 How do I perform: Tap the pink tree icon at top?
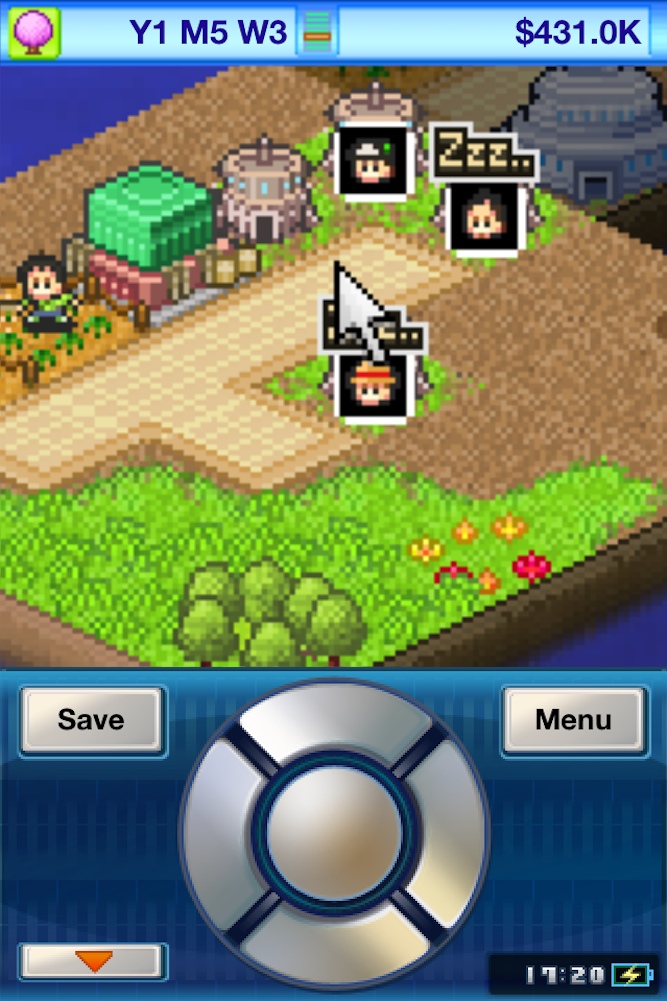(34, 33)
